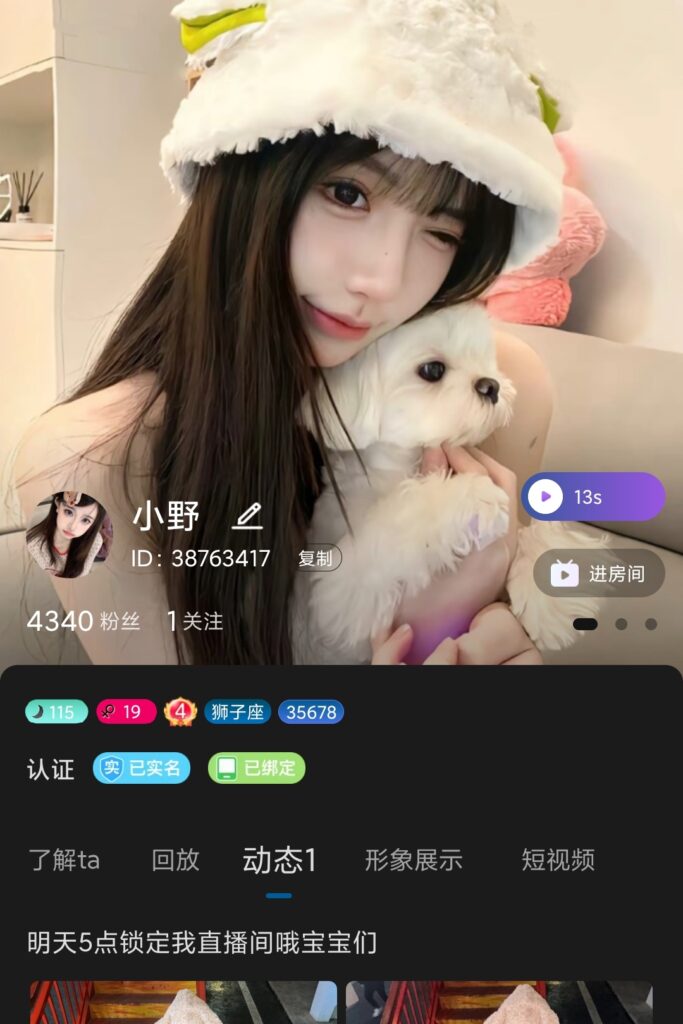
Task: Copy the user ID with 复制
Action: [x=315, y=559]
